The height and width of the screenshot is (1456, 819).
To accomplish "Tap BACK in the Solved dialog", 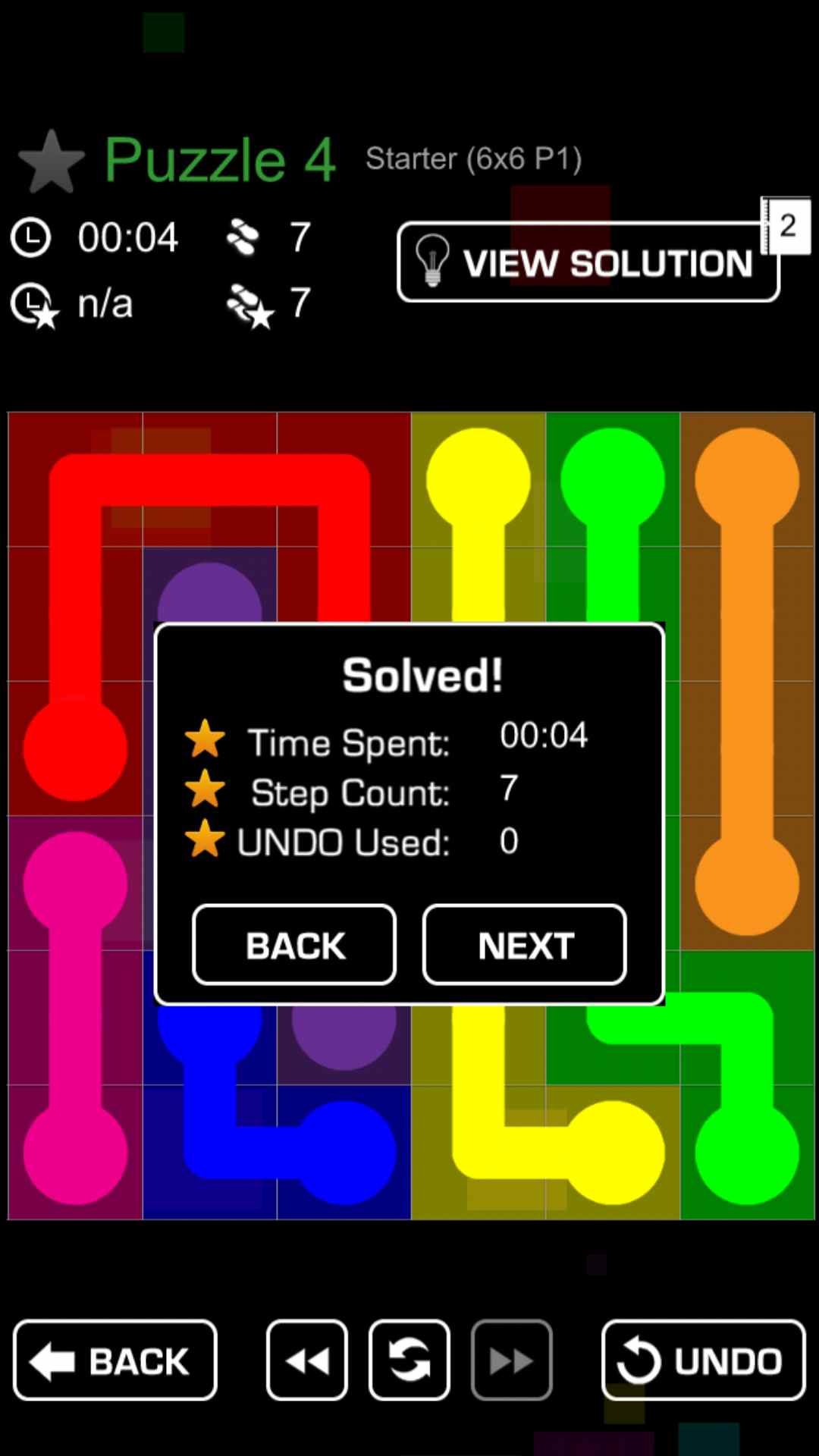I will tap(294, 945).
